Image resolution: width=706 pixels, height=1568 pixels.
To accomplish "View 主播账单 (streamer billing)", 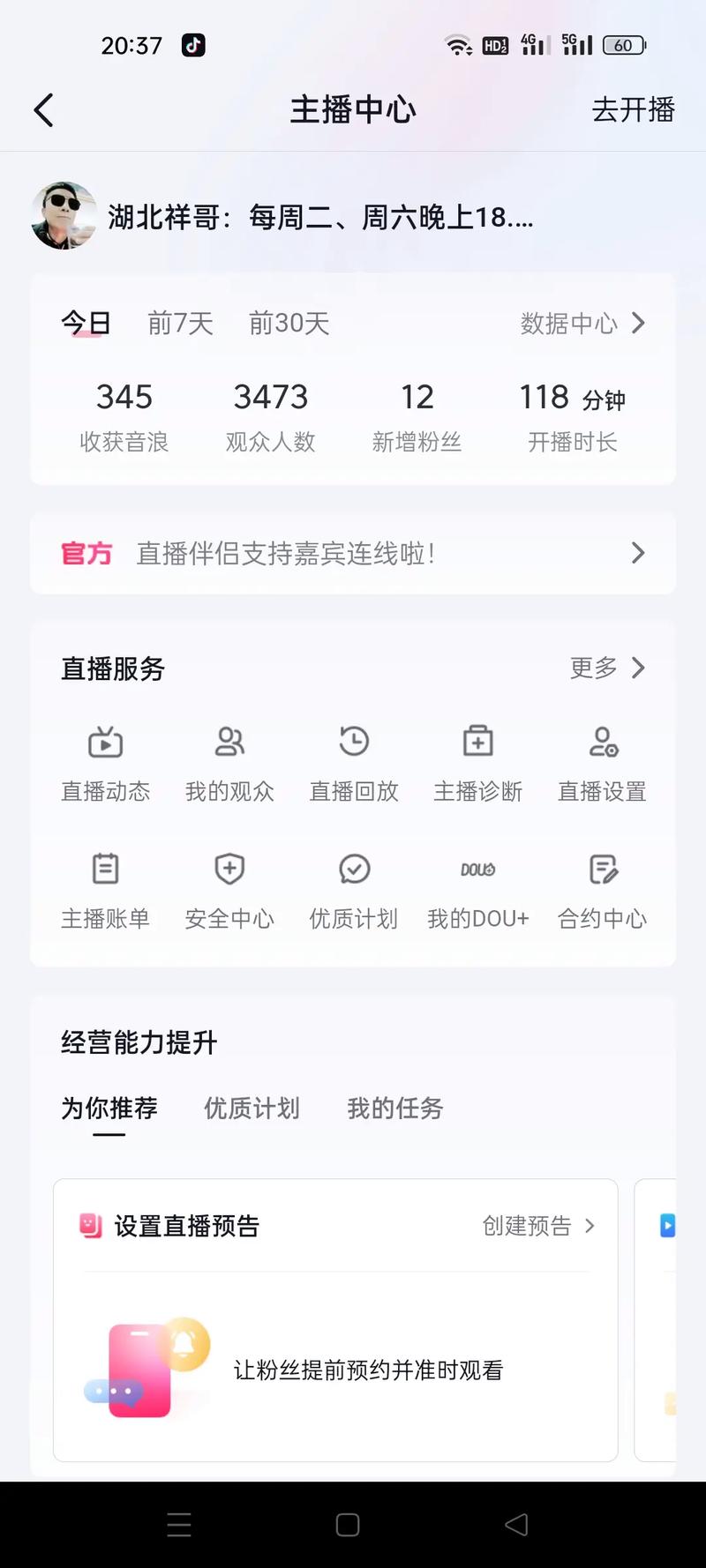I will click(x=105, y=891).
